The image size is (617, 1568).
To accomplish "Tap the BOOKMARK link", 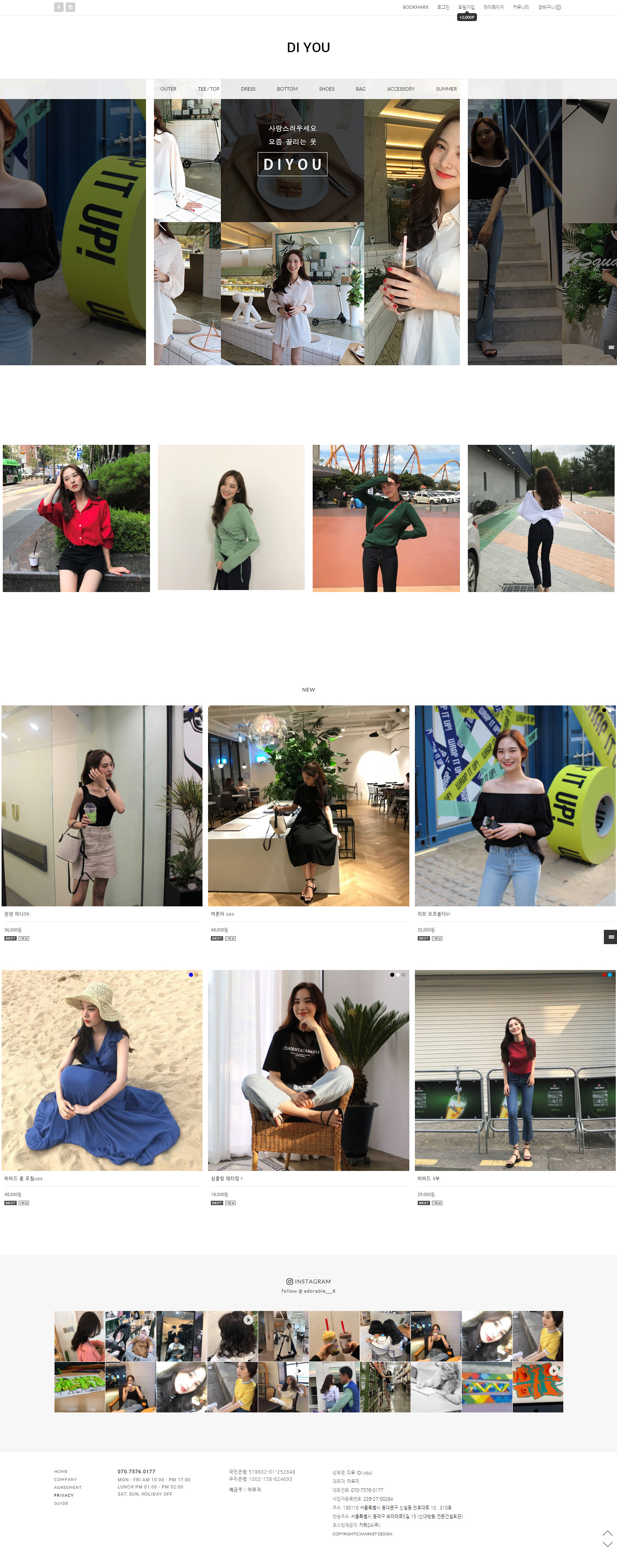I will 415,7.
